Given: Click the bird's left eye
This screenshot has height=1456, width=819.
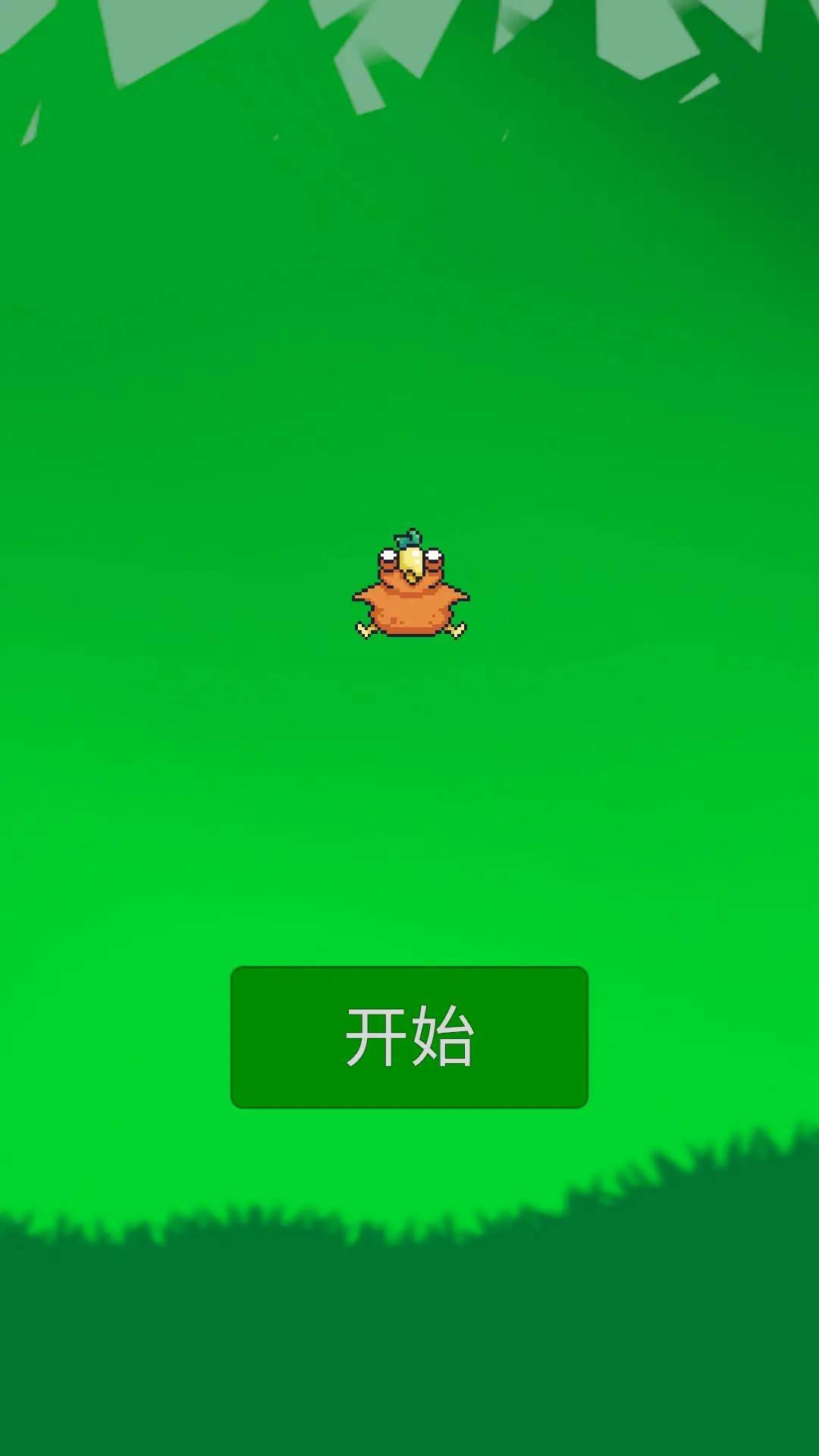Looking at the screenshot, I should point(389,555).
